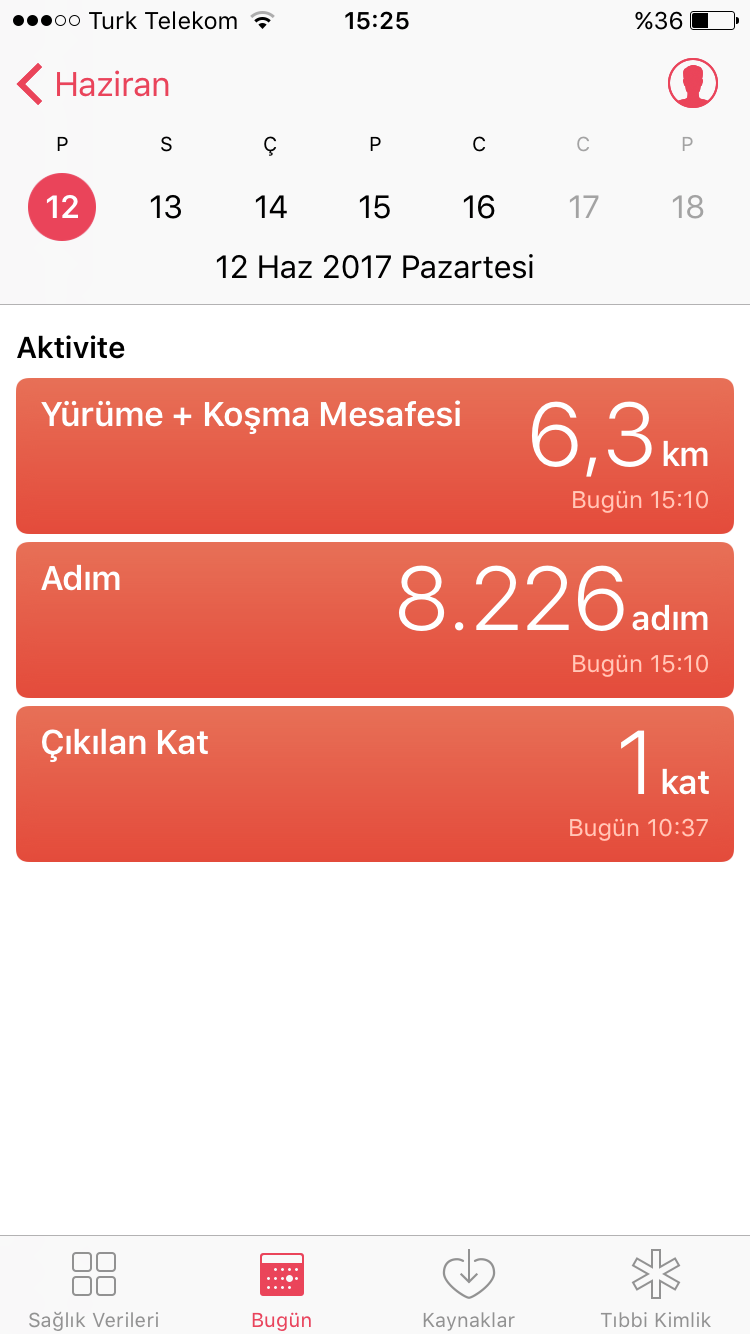
Task: Switch to the Tıbbi Kimlik tab
Action: pos(656,1288)
